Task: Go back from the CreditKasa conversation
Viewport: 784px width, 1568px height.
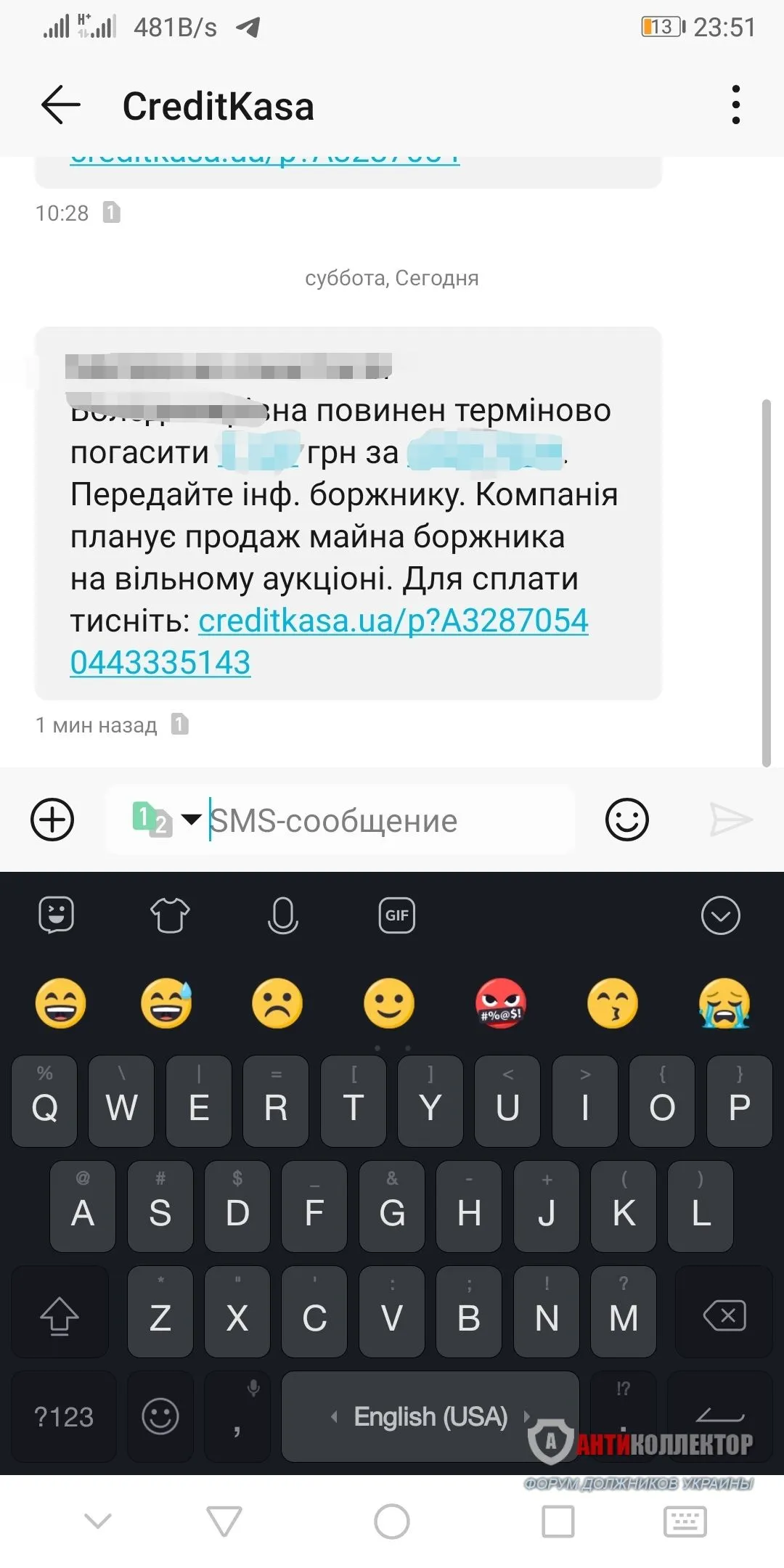Action: click(x=60, y=106)
